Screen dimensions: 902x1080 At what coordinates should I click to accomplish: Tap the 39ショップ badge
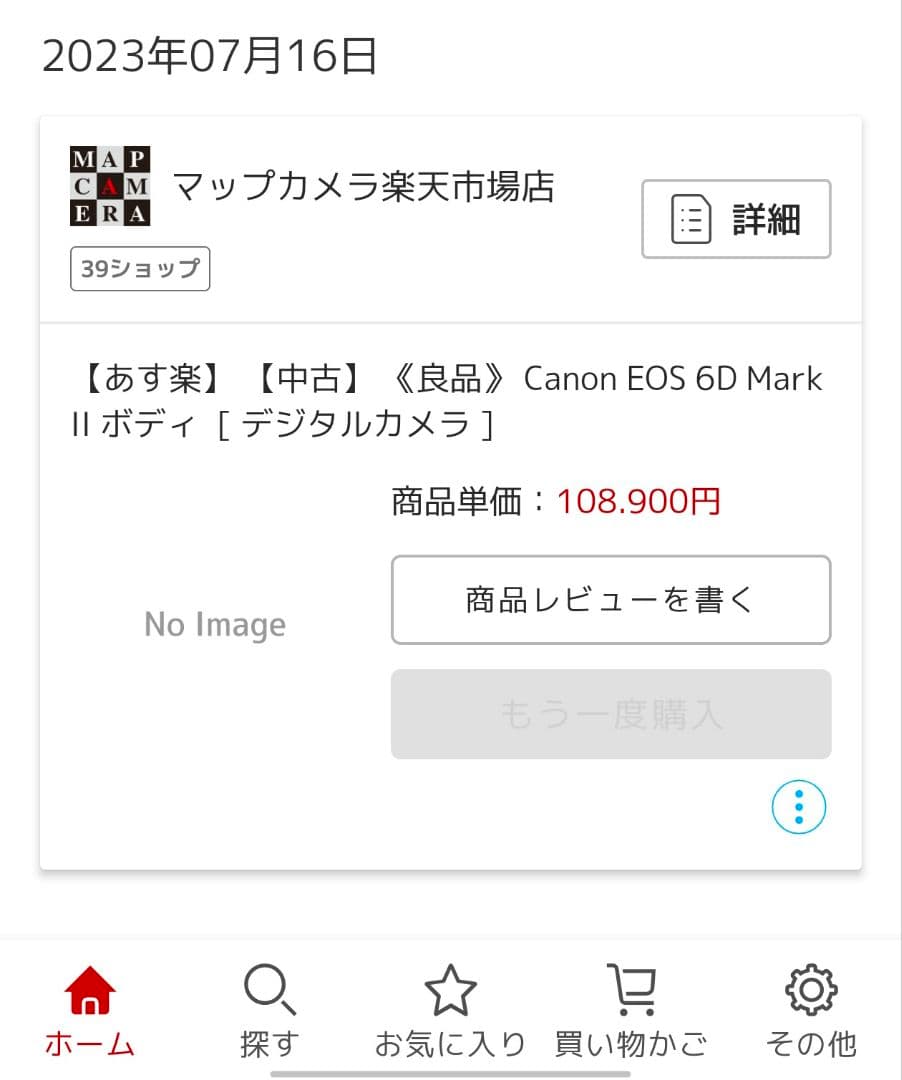[140, 268]
